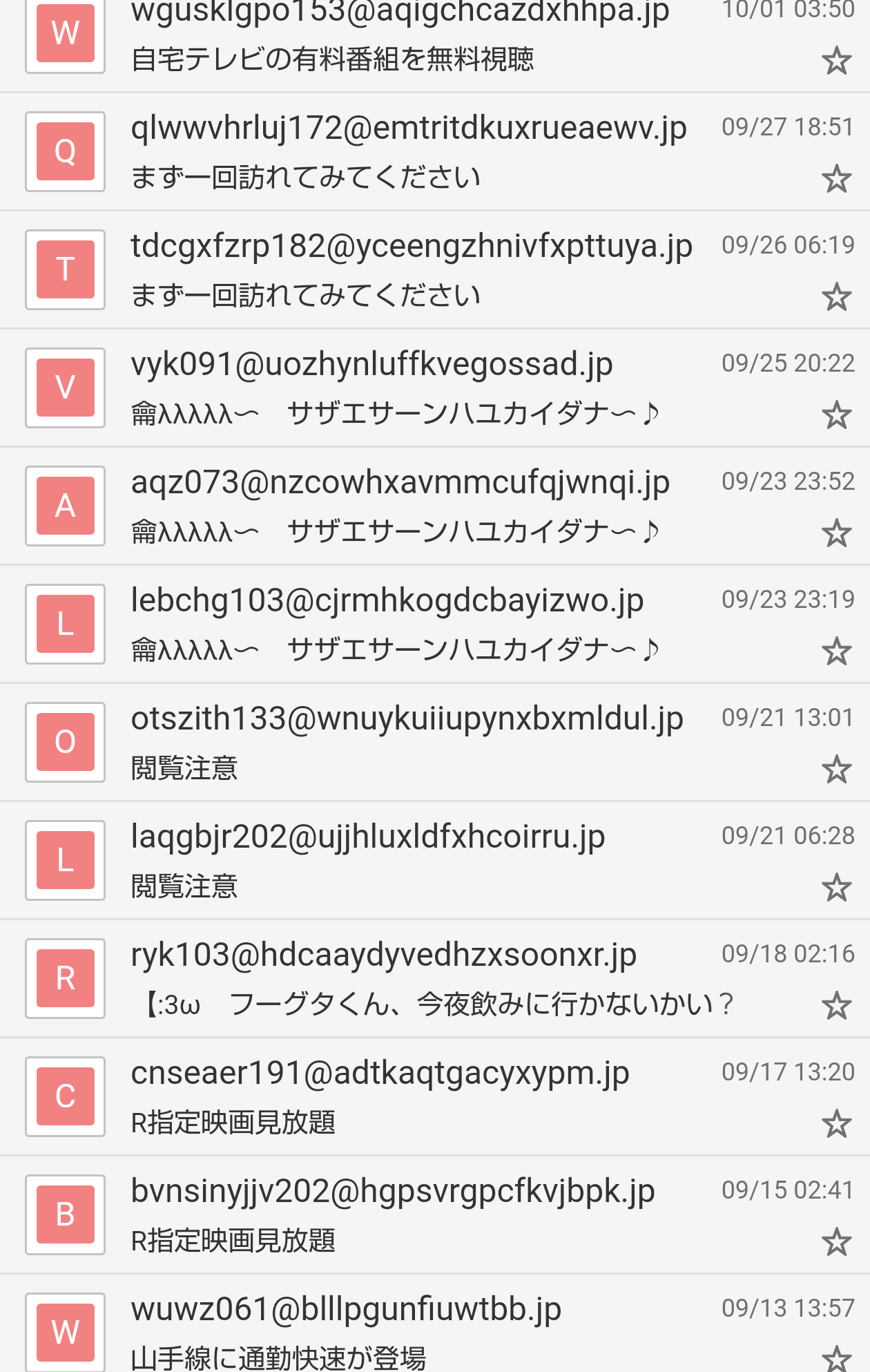Open email from tdcgxfzrp182@yceengzhnivfxpttuya.jp
This screenshot has width=870, height=1372.
414,270
